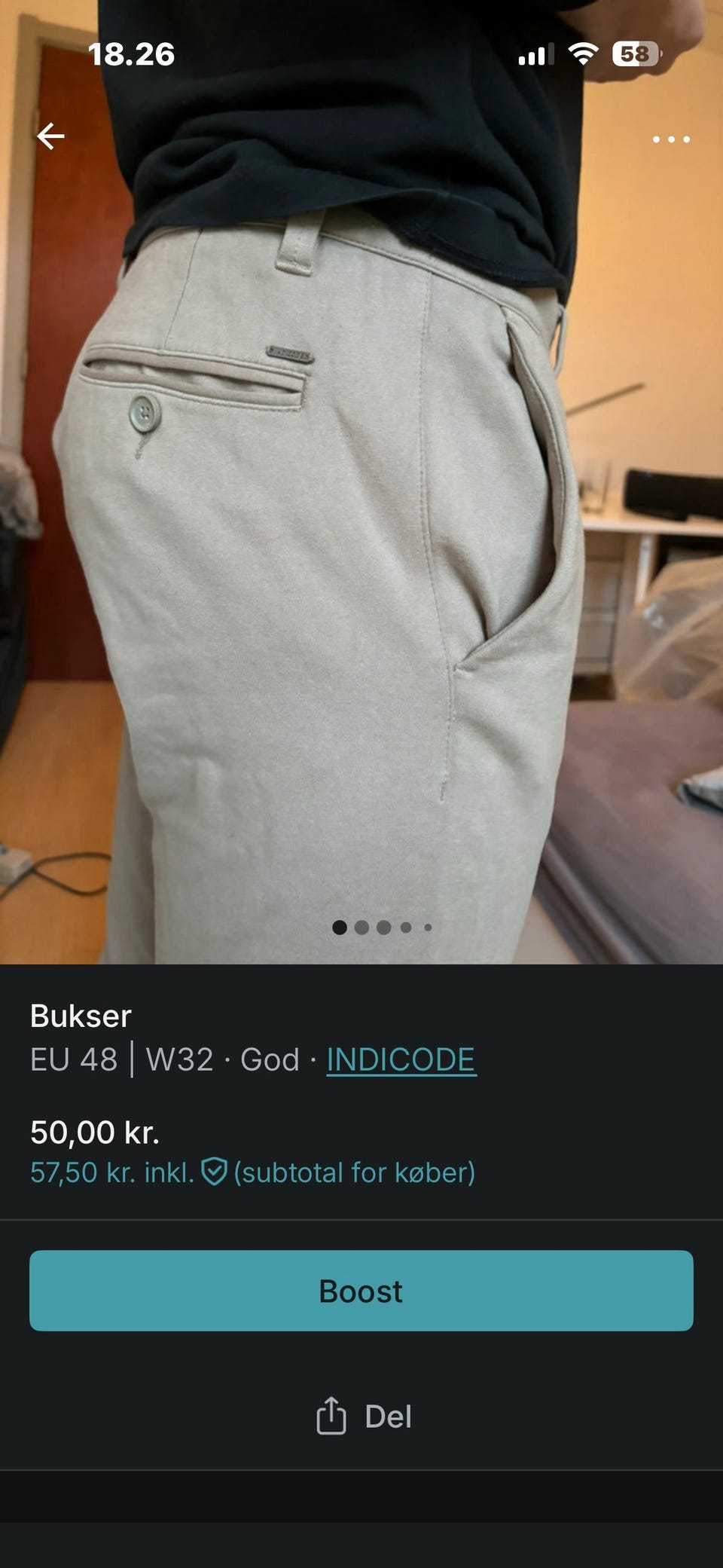Viewport: 723px width, 1568px height.
Task: Open the INDICODE brand link
Action: pos(401,1059)
